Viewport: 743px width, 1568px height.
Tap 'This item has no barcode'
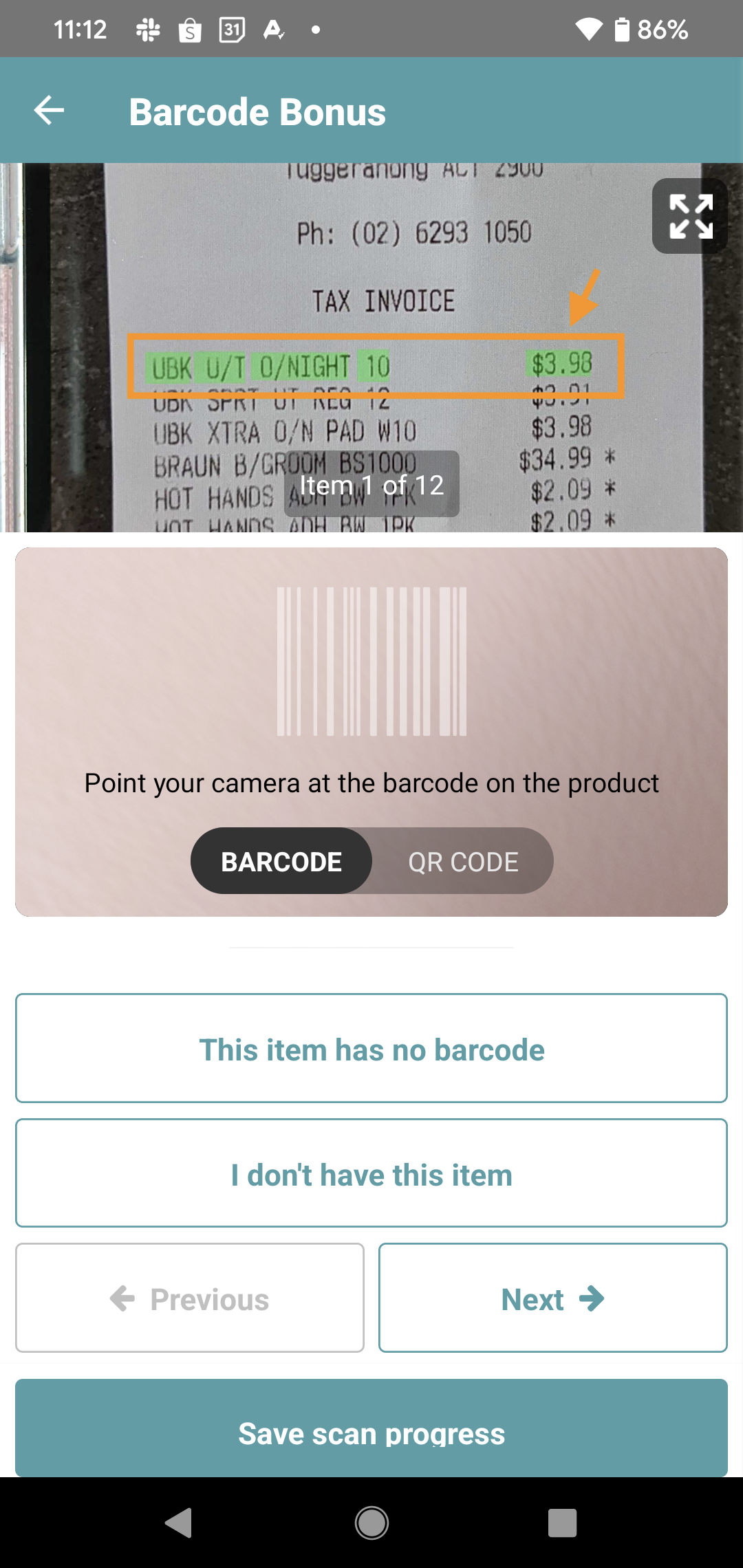(371, 1048)
